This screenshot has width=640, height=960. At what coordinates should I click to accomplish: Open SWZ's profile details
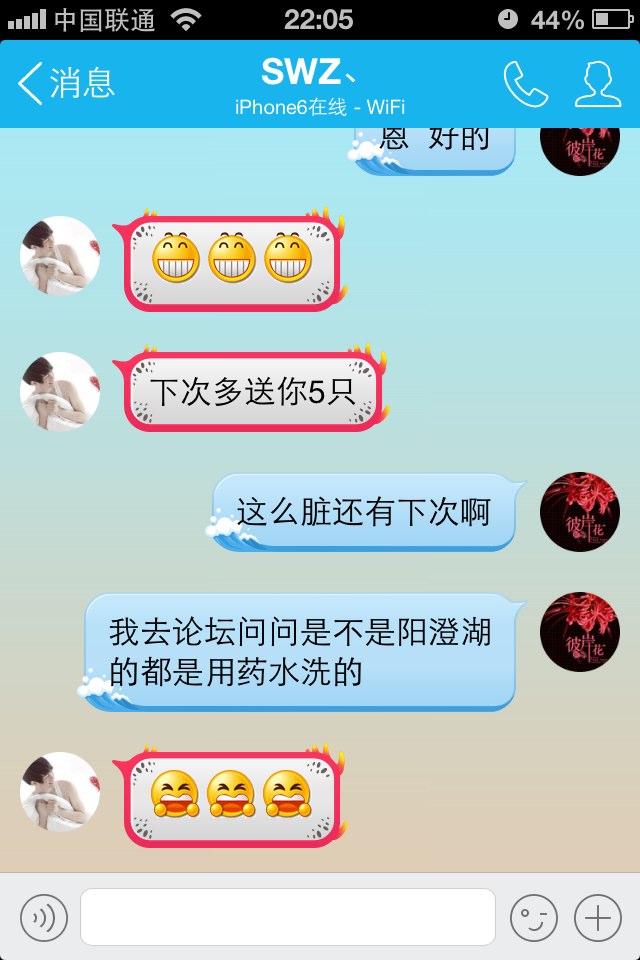coord(598,84)
